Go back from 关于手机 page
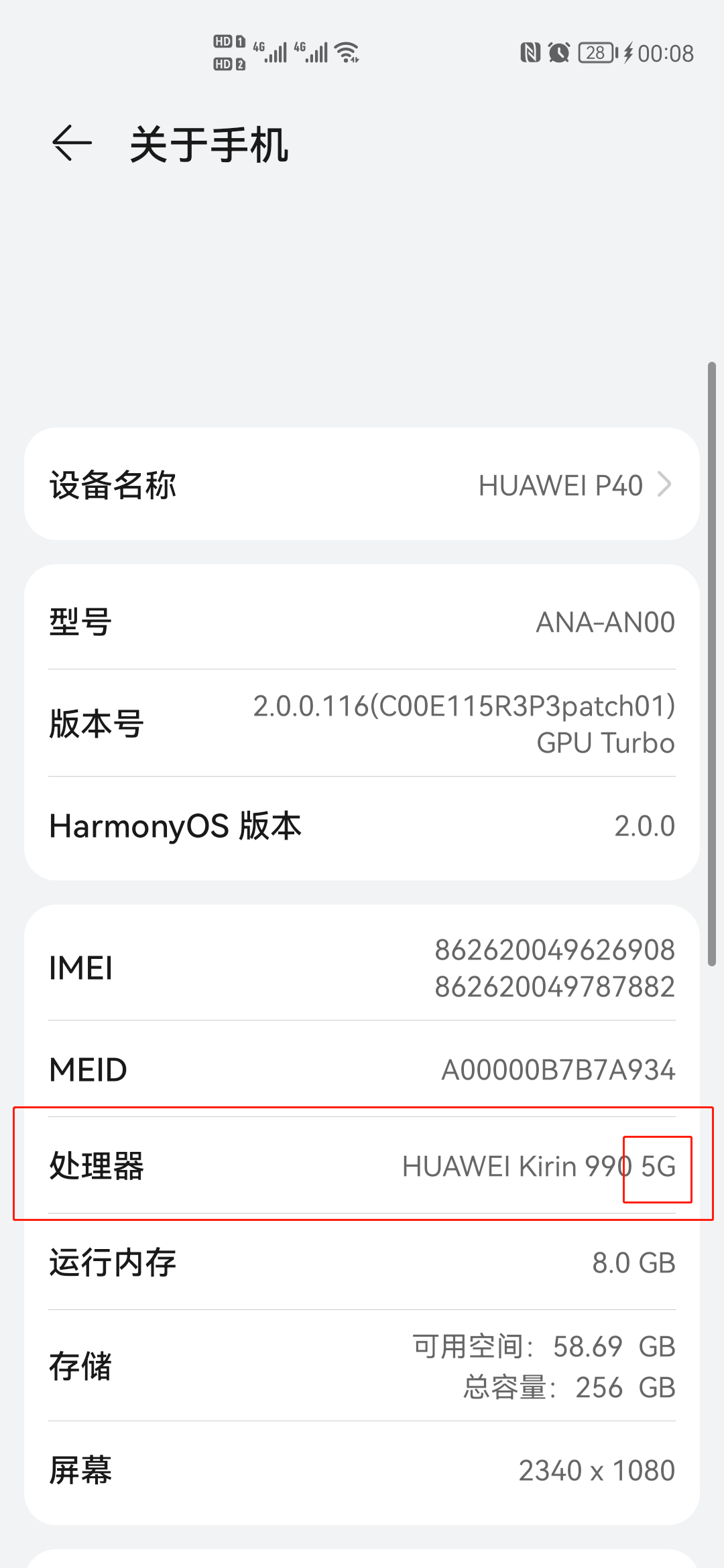The height and width of the screenshot is (1568, 724). pos(72,143)
